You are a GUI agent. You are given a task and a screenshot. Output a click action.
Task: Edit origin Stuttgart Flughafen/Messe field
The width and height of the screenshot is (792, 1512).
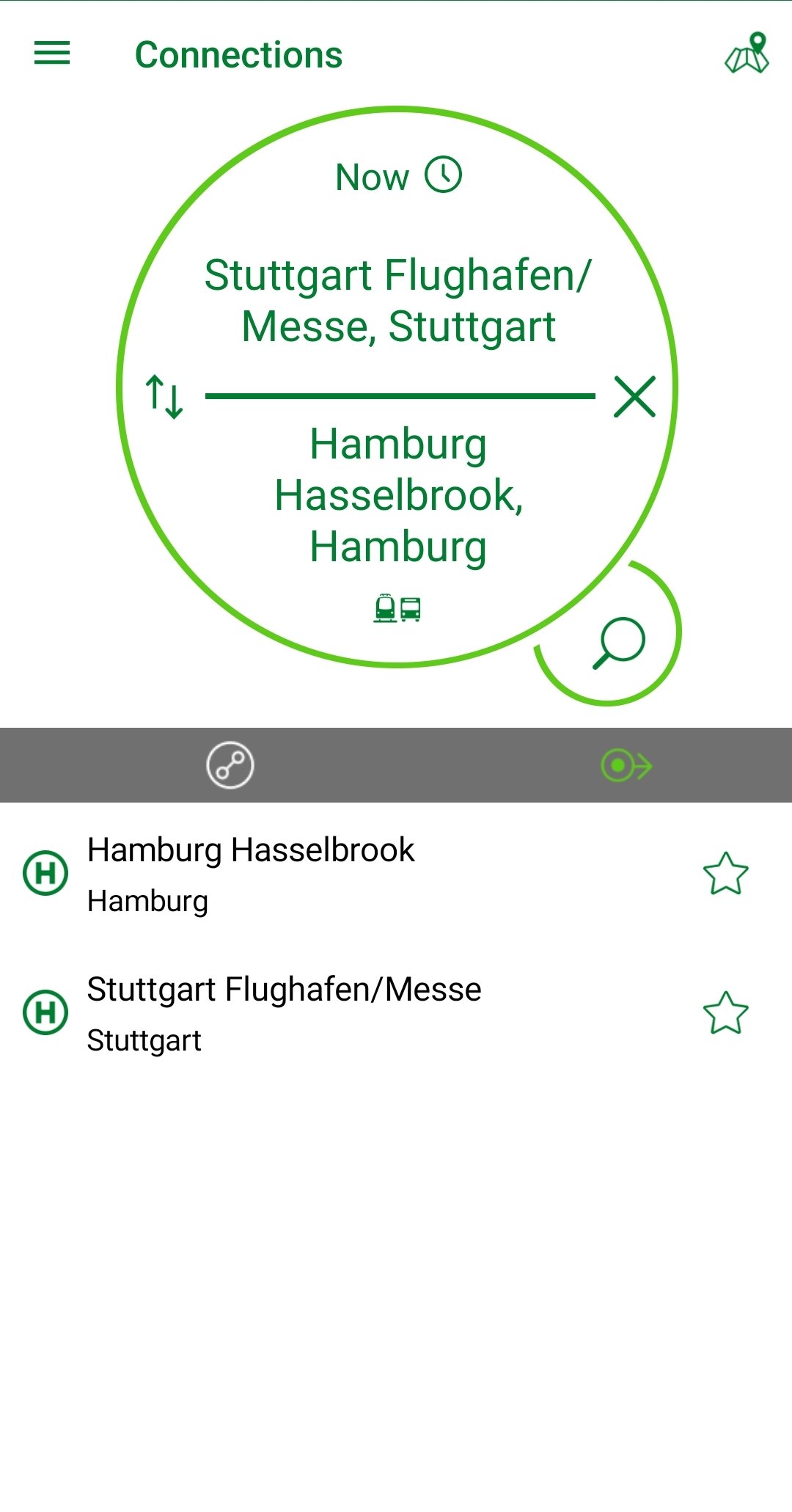(x=398, y=301)
